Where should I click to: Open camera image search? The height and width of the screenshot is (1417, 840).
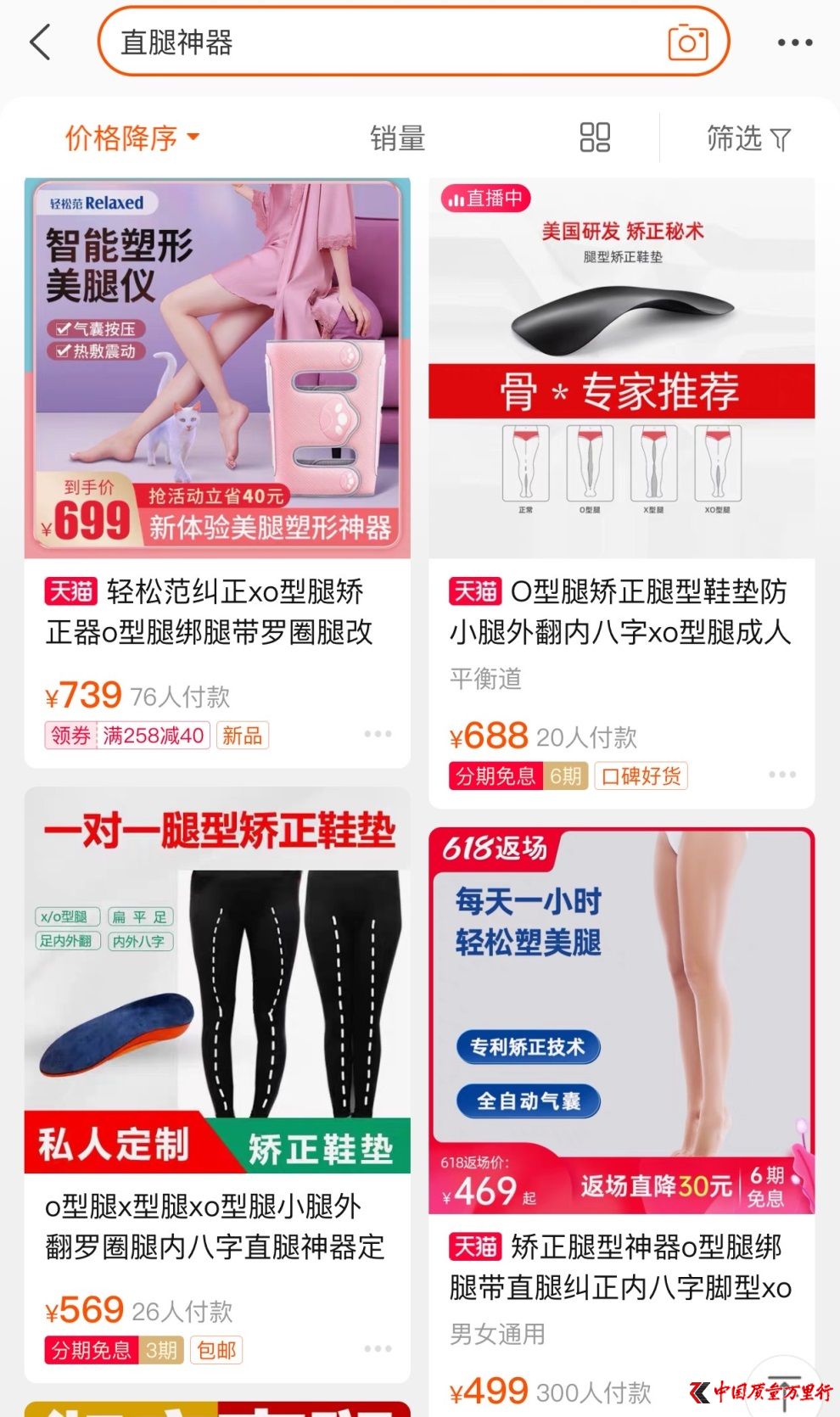click(x=687, y=42)
